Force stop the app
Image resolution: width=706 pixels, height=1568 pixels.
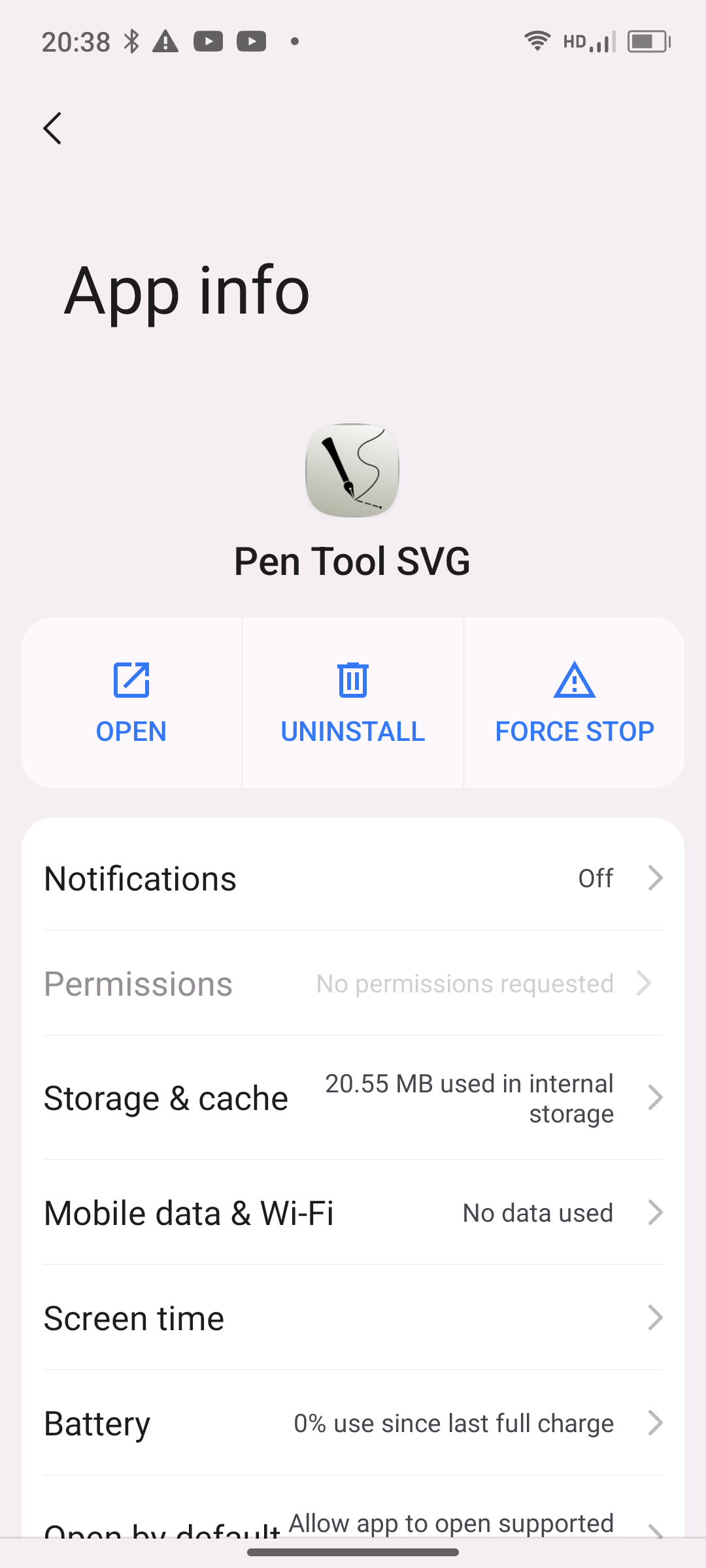[575, 702]
